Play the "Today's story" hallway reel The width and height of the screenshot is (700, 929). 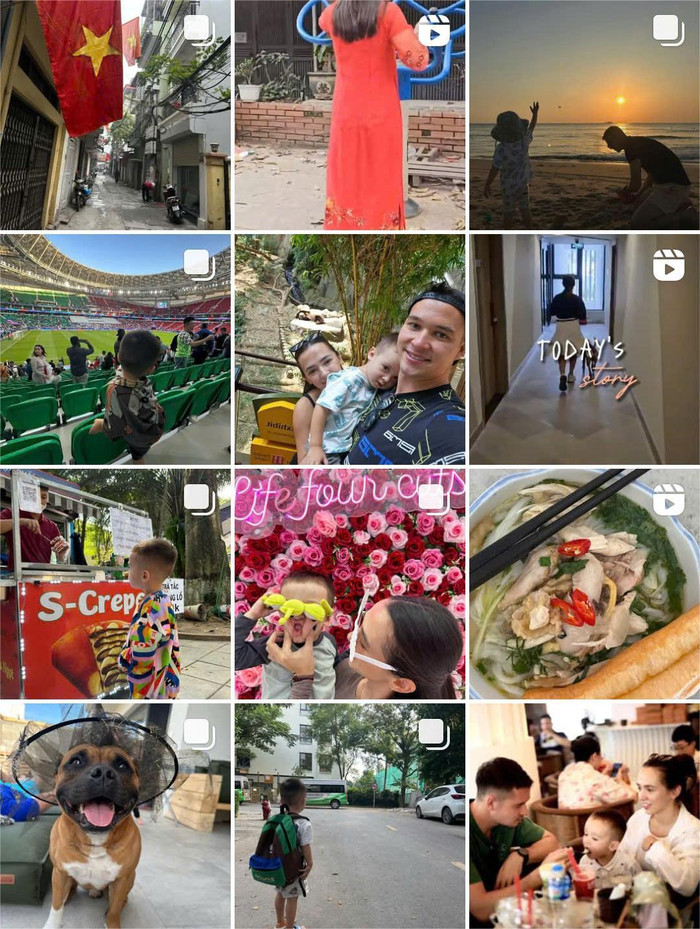(584, 350)
